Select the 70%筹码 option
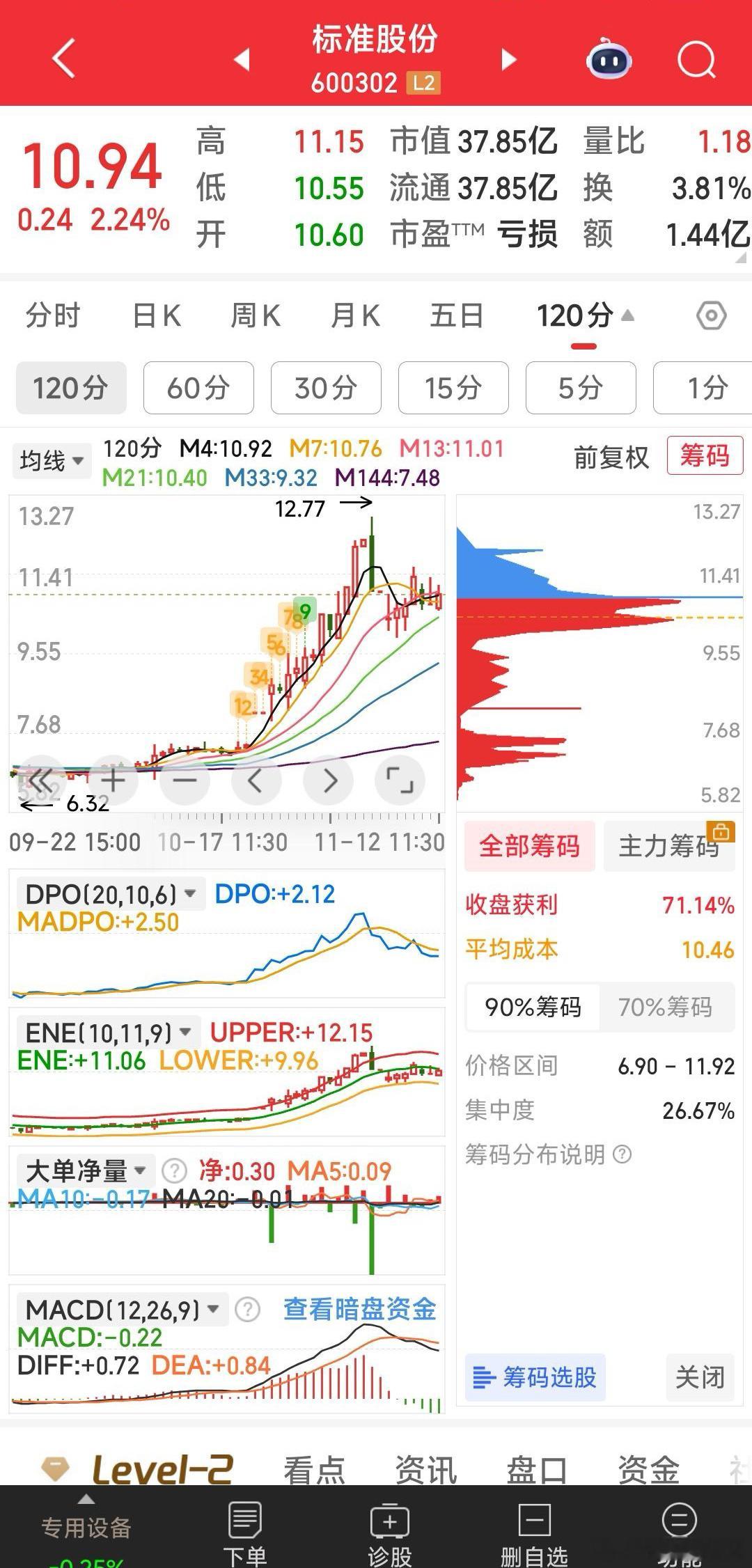Image resolution: width=752 pixels, height=1568 pixels. click(666, 1007)
